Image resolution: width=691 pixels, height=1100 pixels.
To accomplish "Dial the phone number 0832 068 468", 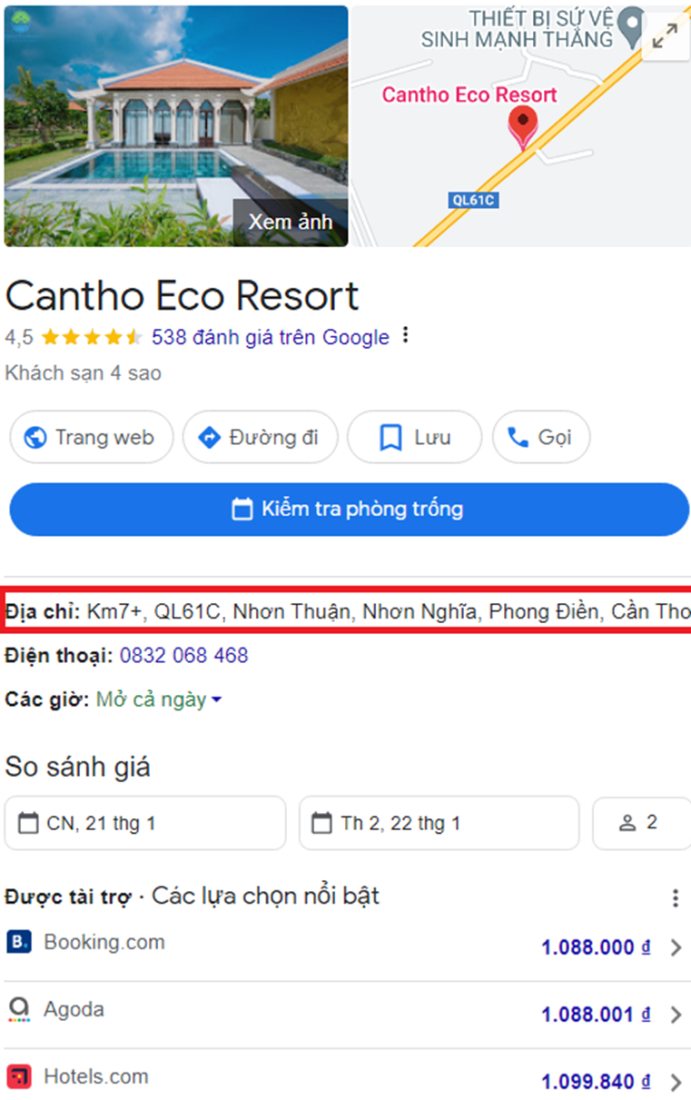I will coord(184,656).
